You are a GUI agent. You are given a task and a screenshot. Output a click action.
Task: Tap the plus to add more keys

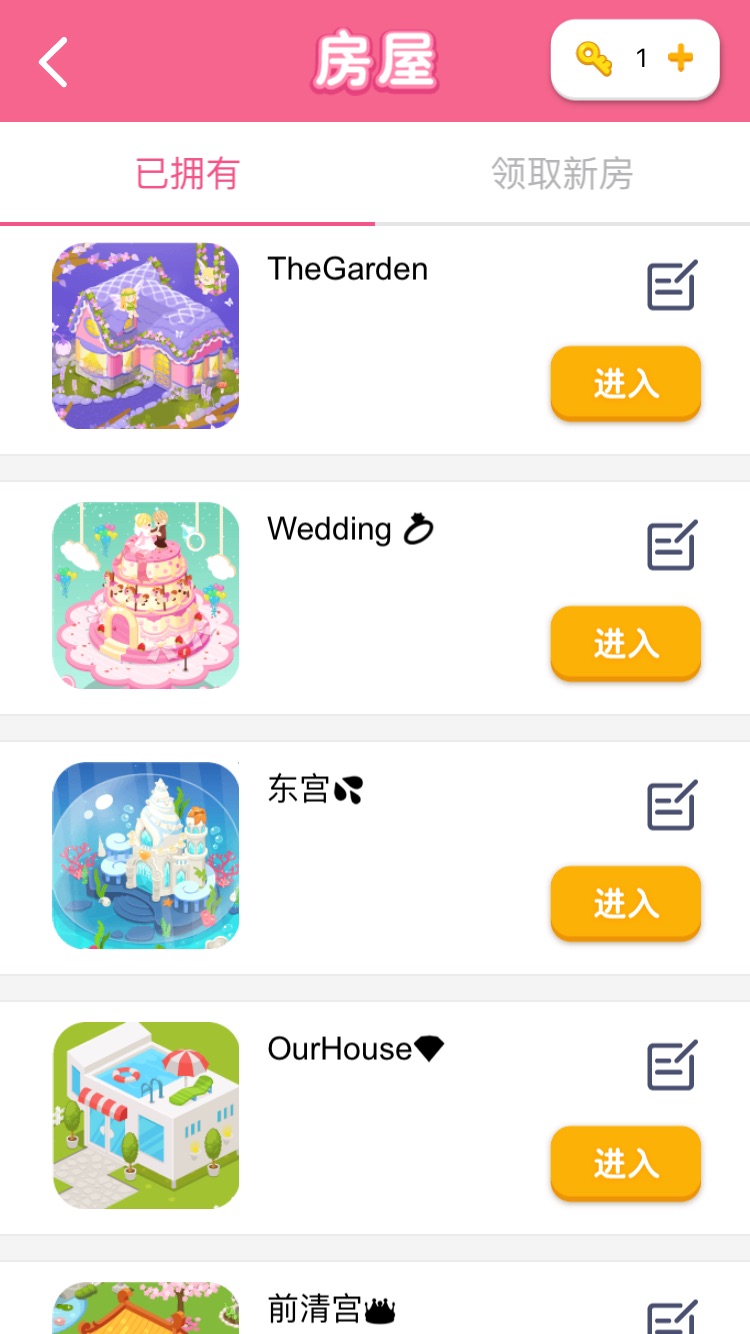pos(680,58)
